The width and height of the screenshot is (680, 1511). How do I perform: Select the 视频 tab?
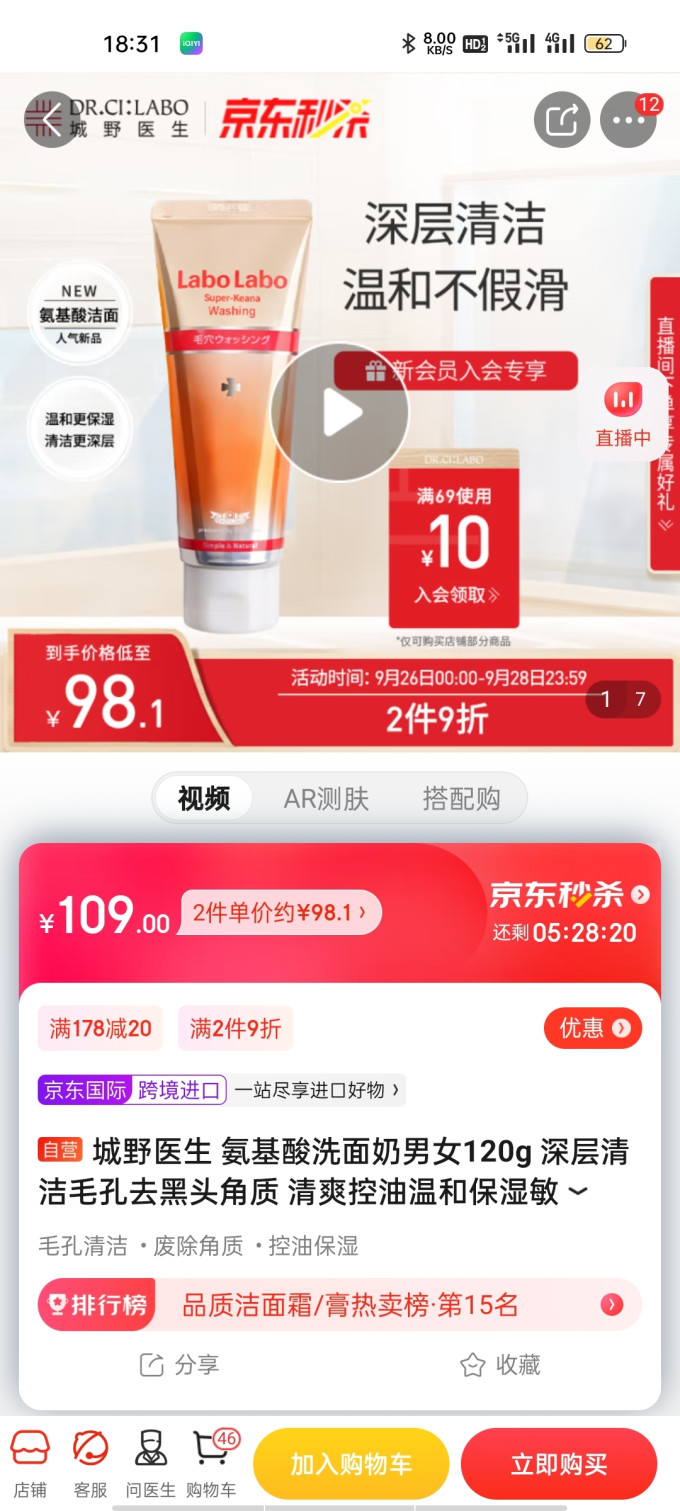pyautogui.click(x=204, y=798)
